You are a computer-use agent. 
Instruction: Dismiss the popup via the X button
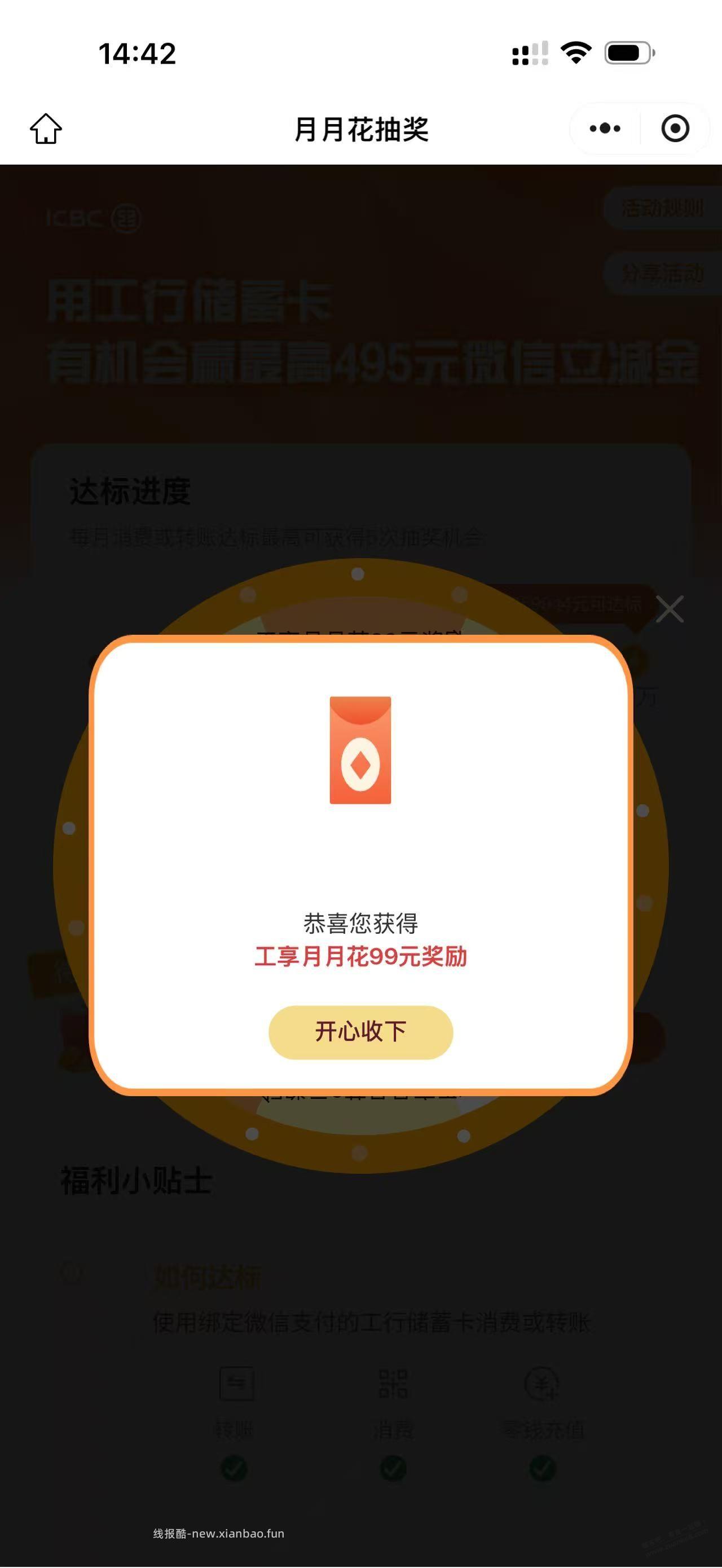[x=670, y=609]
